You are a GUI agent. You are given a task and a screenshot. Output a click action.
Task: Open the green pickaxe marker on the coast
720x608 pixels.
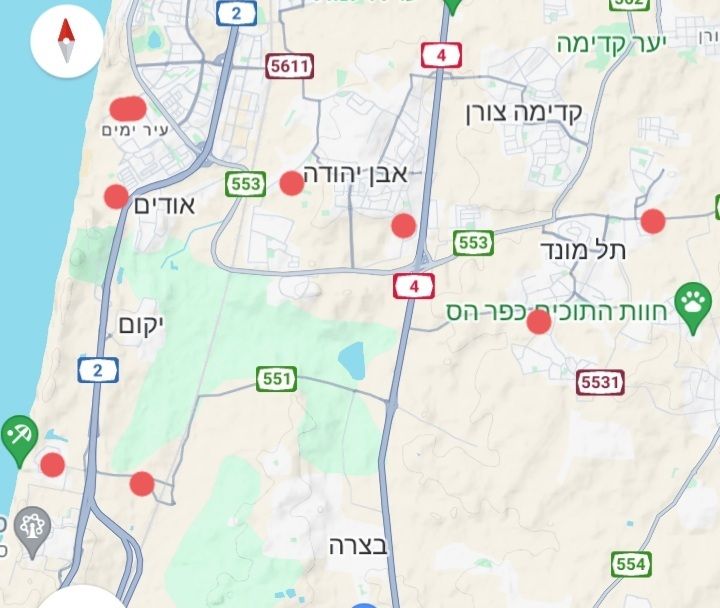click(20, 437)
